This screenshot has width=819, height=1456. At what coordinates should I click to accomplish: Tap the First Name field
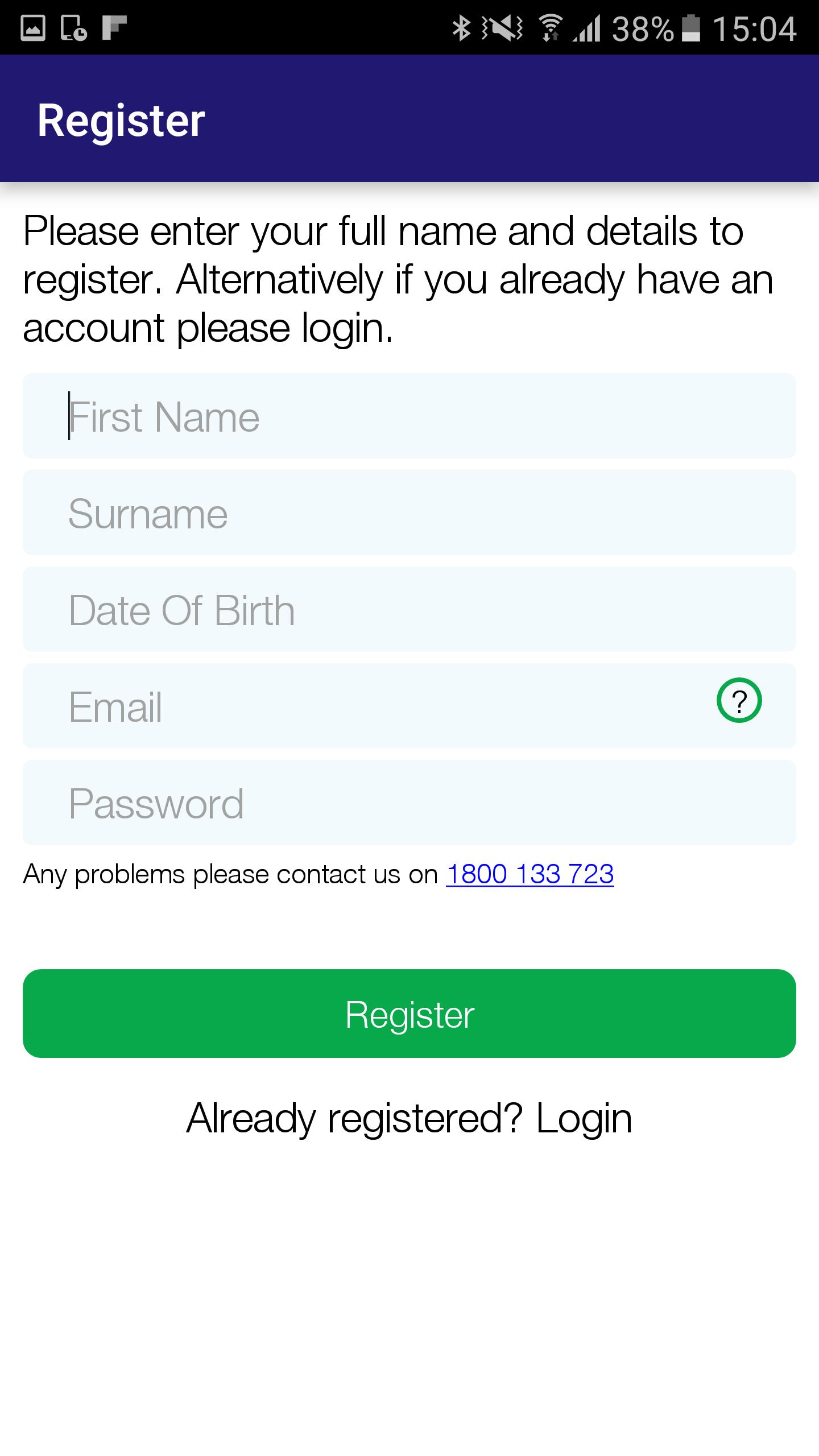[409, 416]
